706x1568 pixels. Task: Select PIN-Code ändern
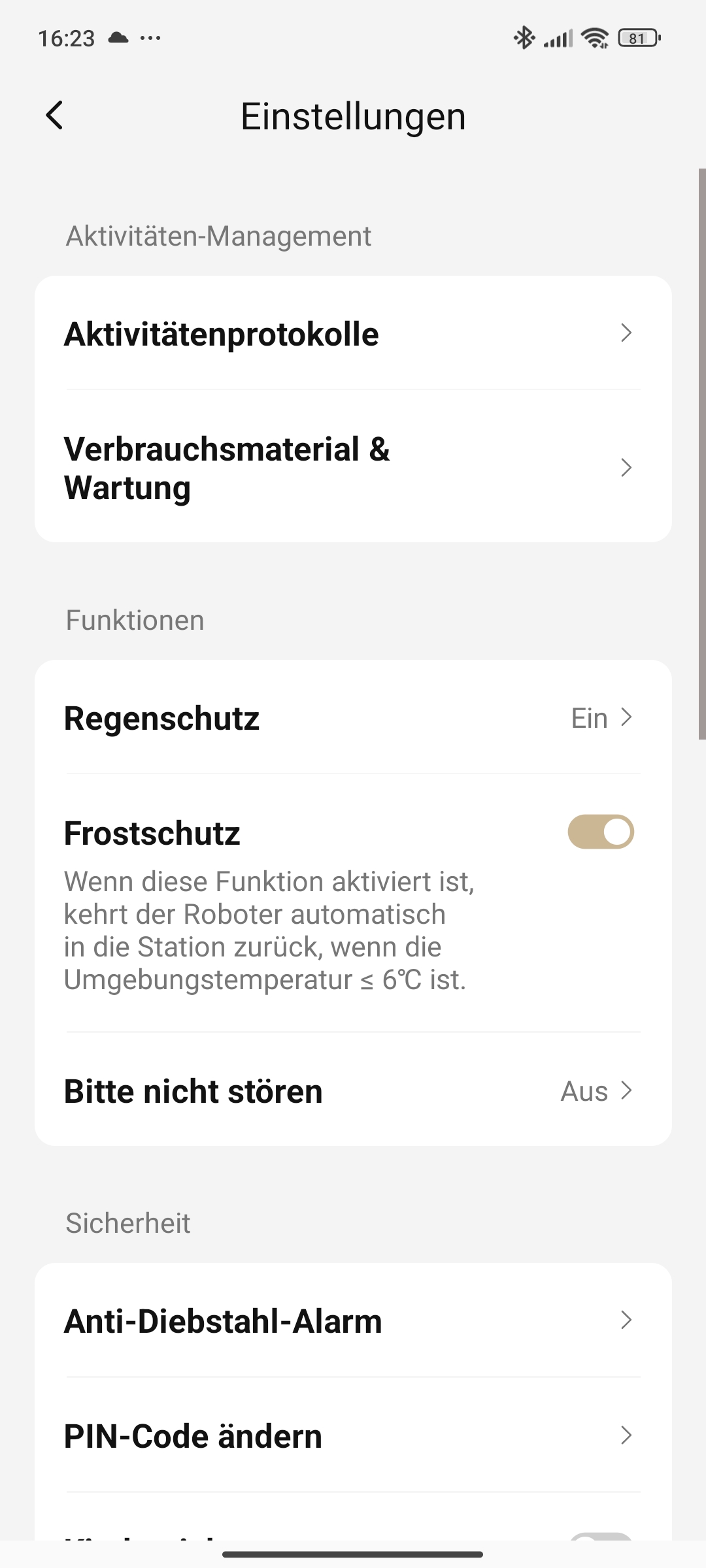click(353, 1435)
